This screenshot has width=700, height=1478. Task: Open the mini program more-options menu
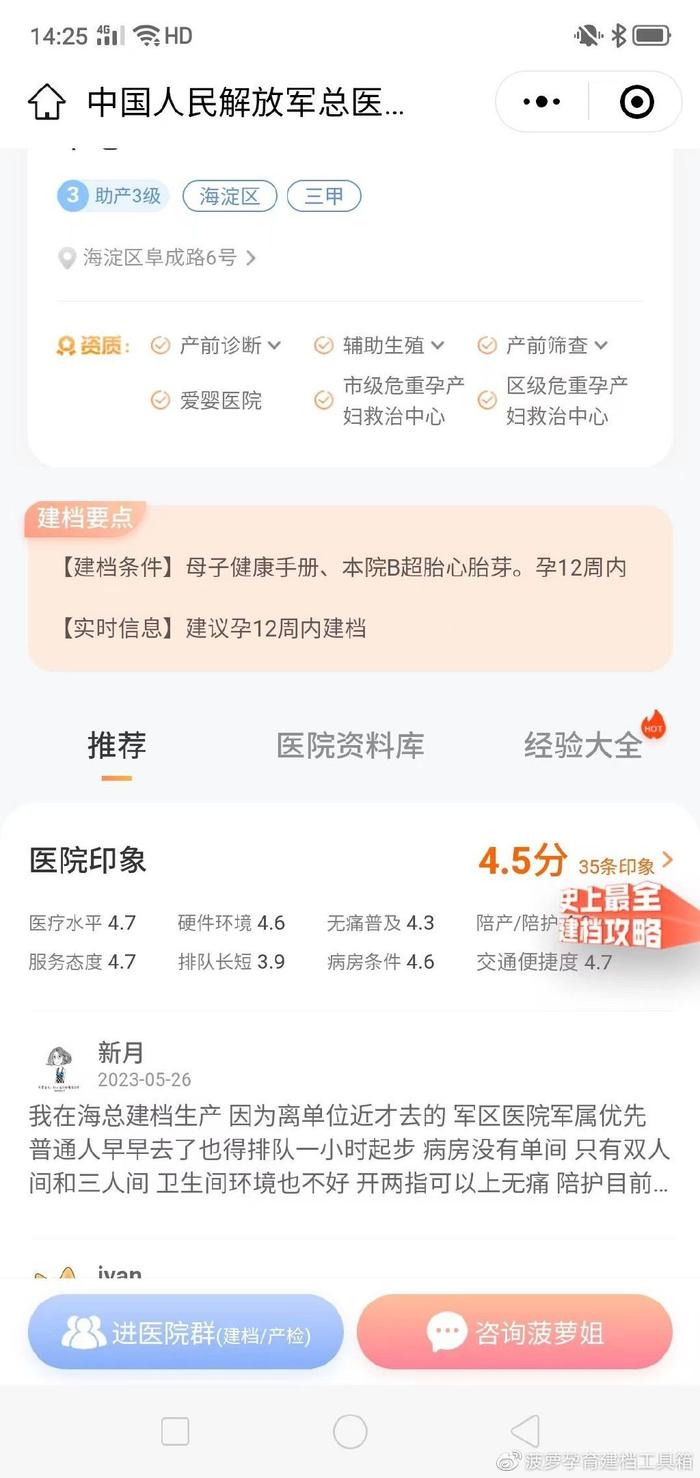tap(542, 102)
